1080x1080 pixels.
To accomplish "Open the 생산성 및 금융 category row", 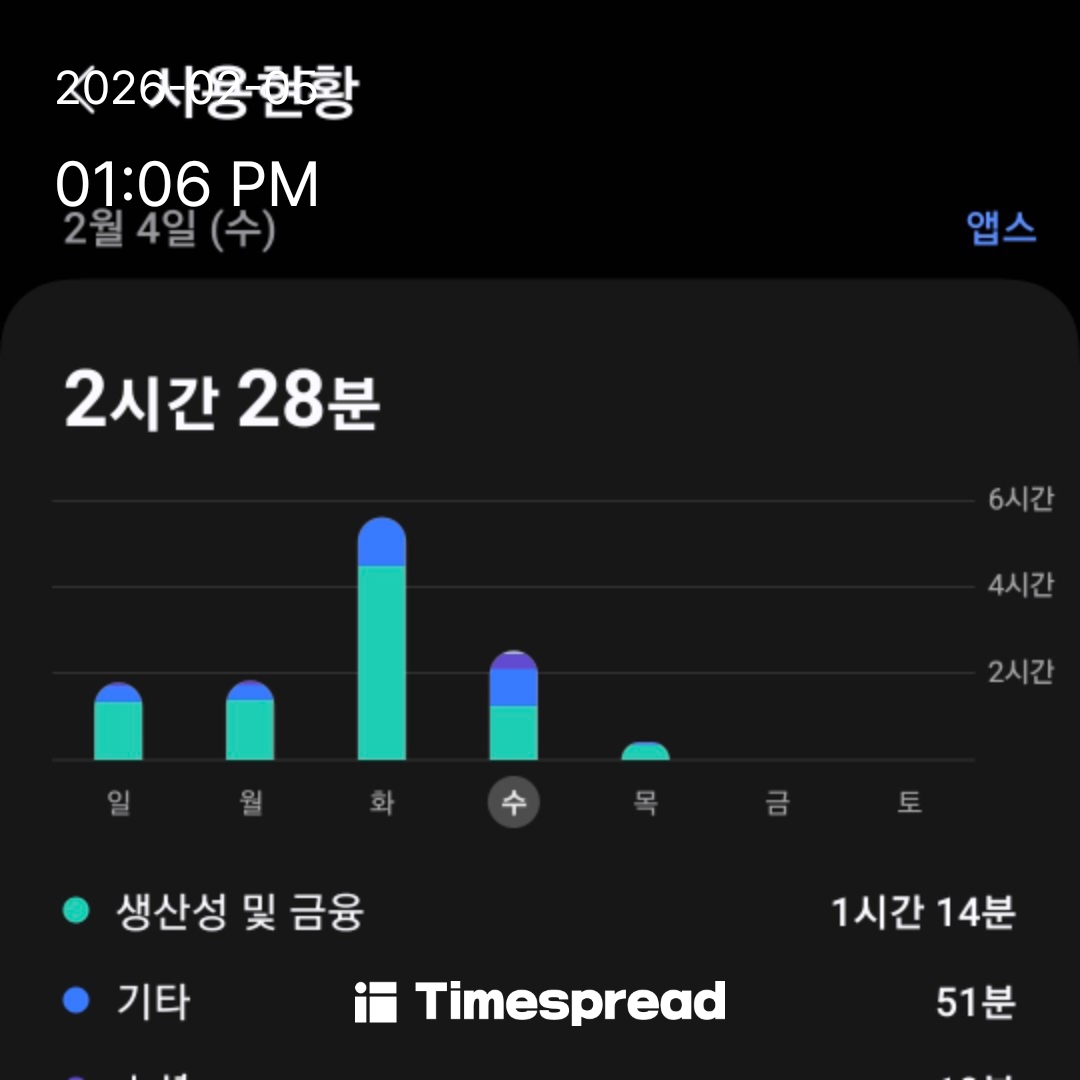I will click(x=540, y=912).
